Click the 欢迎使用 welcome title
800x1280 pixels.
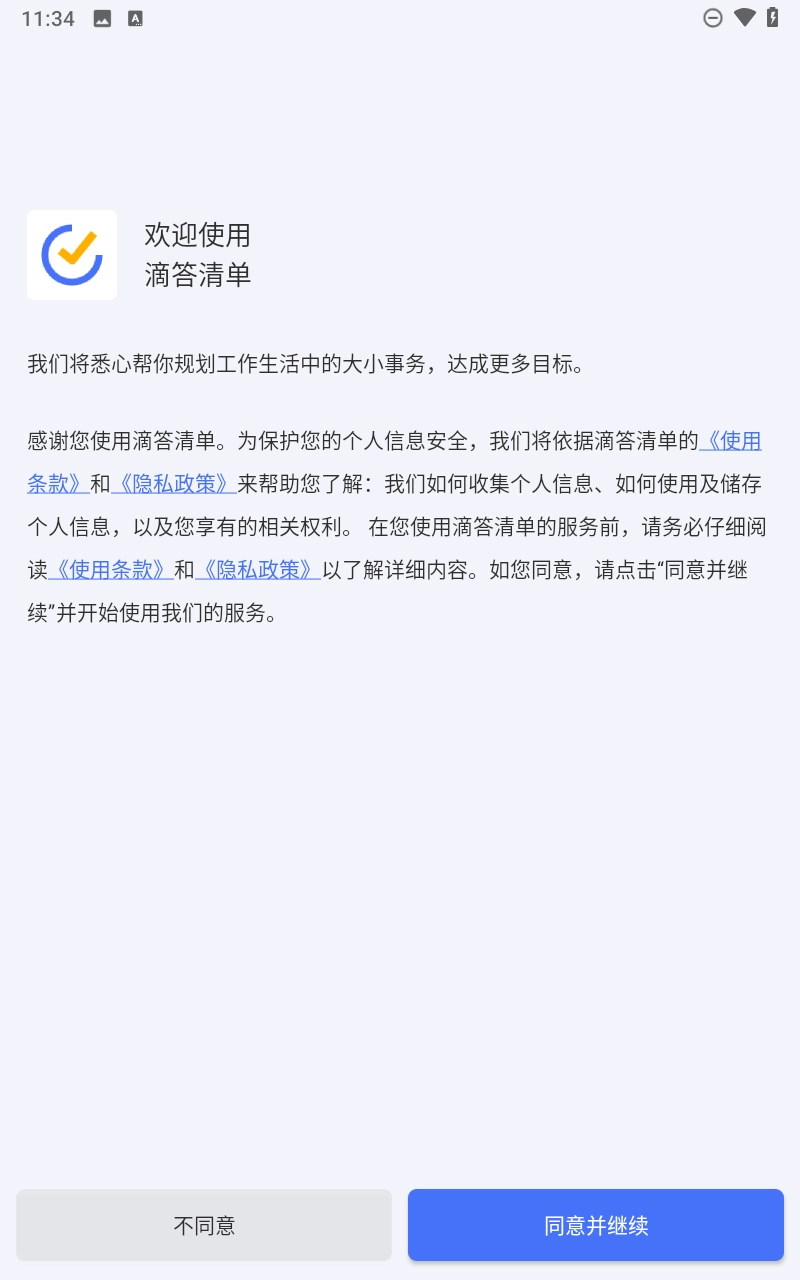(196, 235)
